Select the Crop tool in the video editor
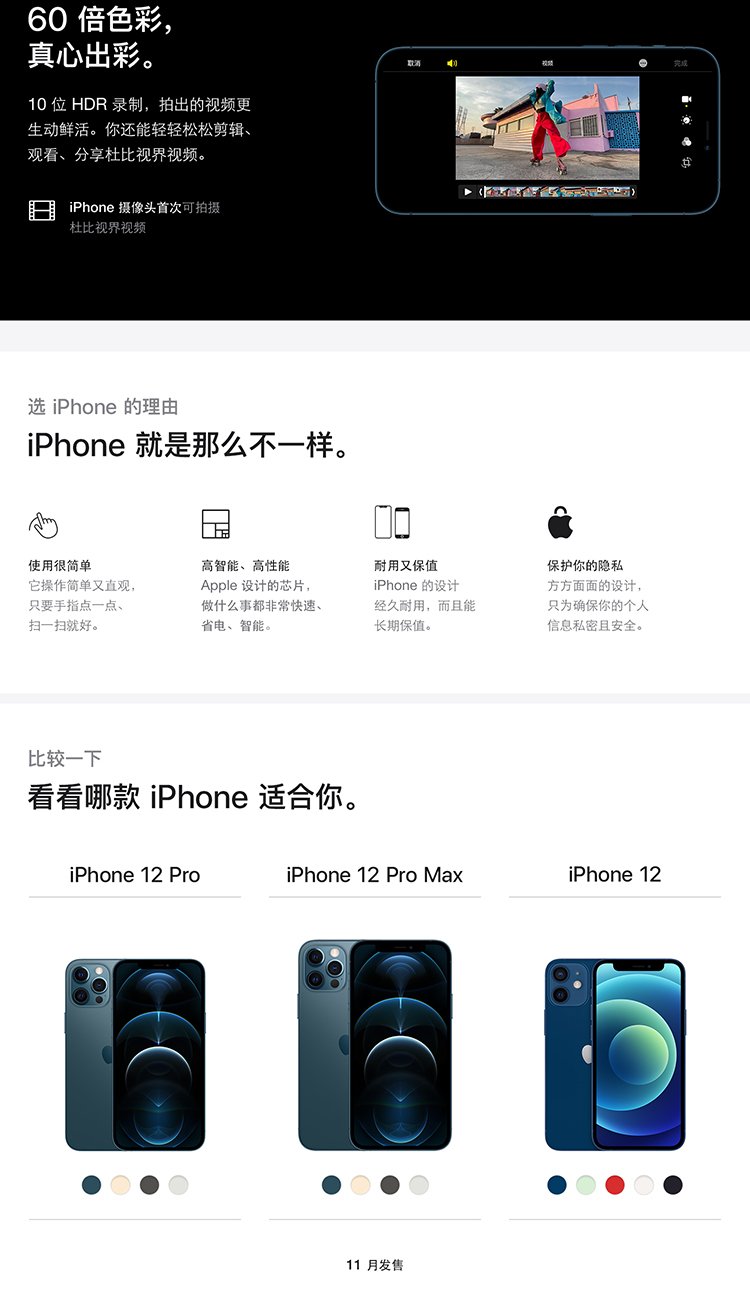Screen dimensions: 750x1290 click(x=686, y=162)
